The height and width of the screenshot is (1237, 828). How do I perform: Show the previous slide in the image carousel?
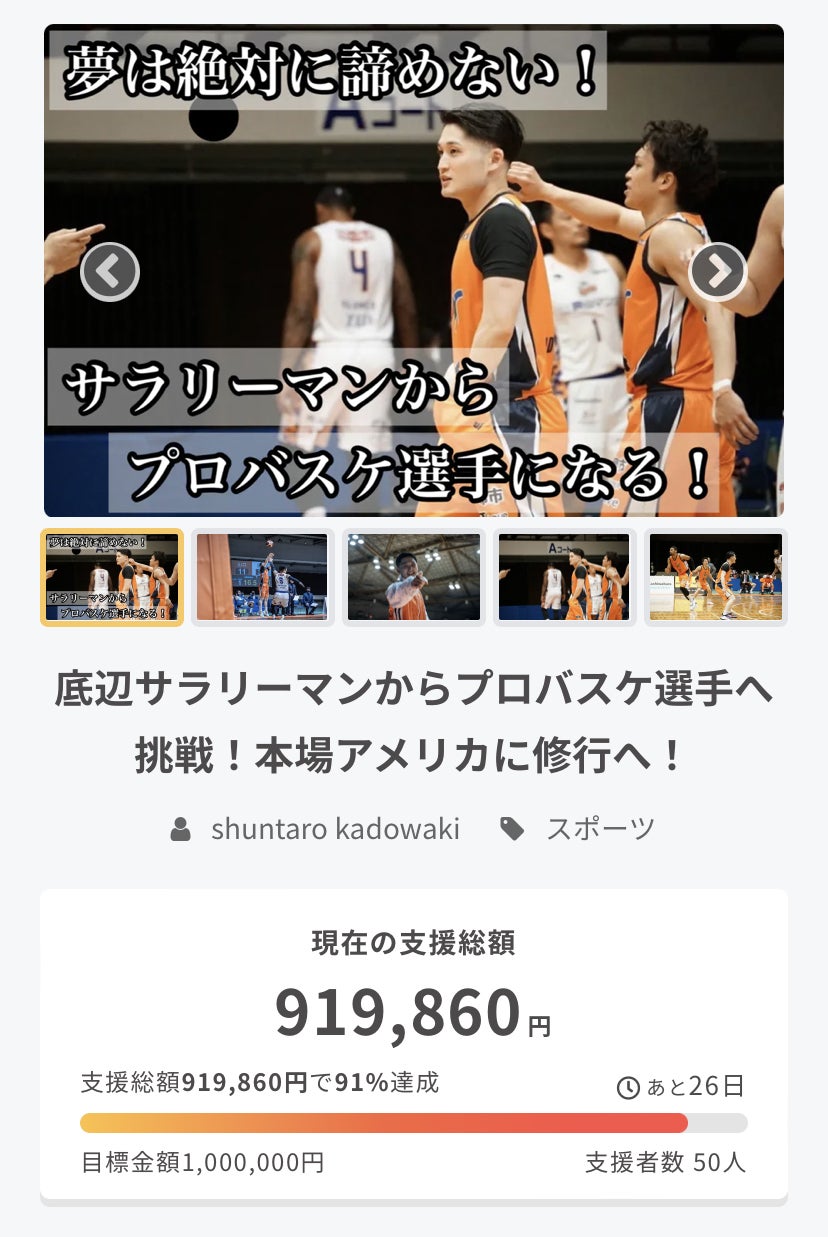coord(110,271)
